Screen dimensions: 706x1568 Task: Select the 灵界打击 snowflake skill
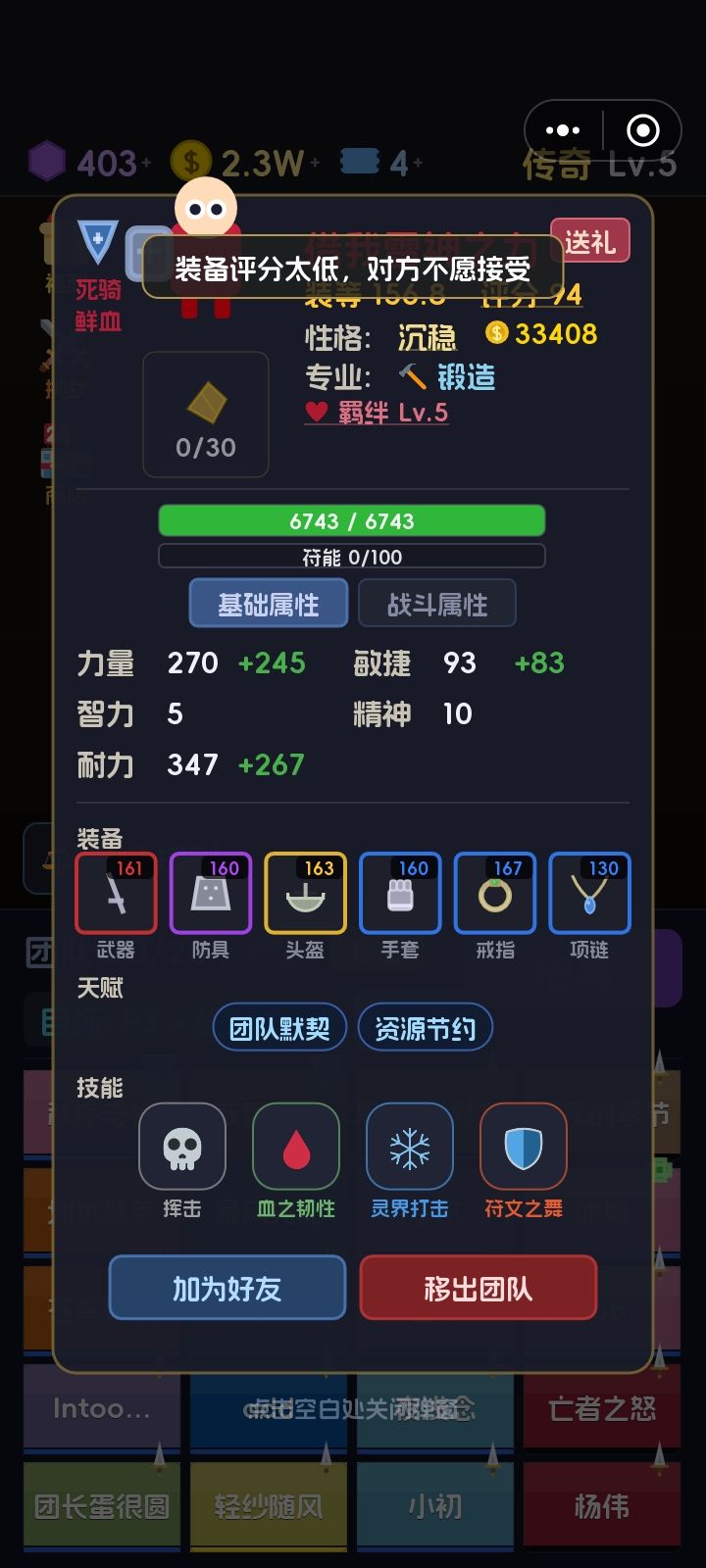pos(409,1147)
